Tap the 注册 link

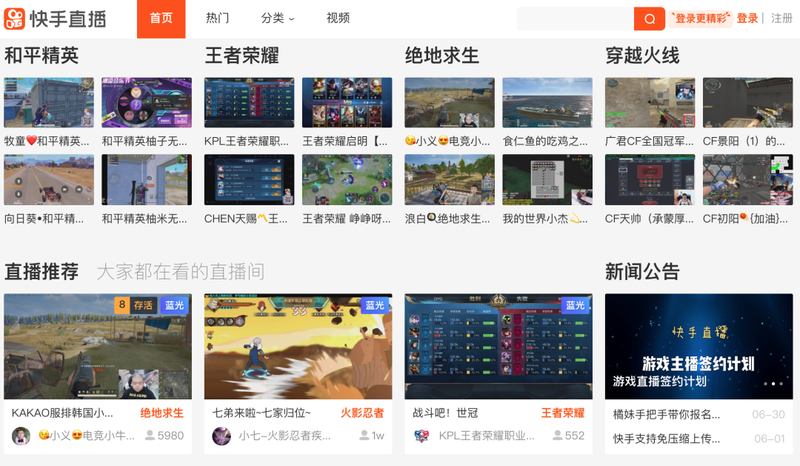[781, 19]
